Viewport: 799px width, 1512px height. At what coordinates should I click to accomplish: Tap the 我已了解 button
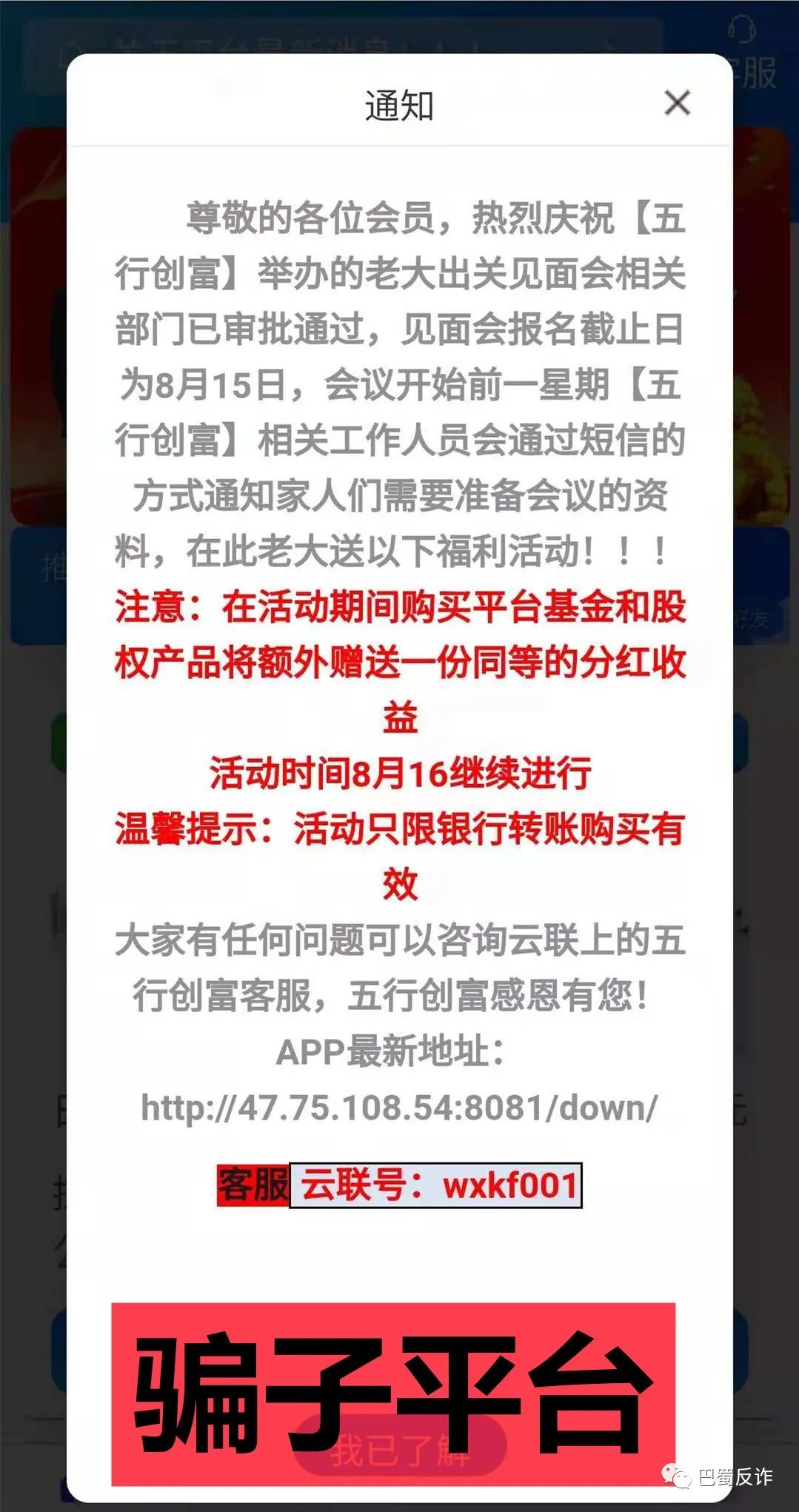pyautogui.click(x=400, y=1450)
